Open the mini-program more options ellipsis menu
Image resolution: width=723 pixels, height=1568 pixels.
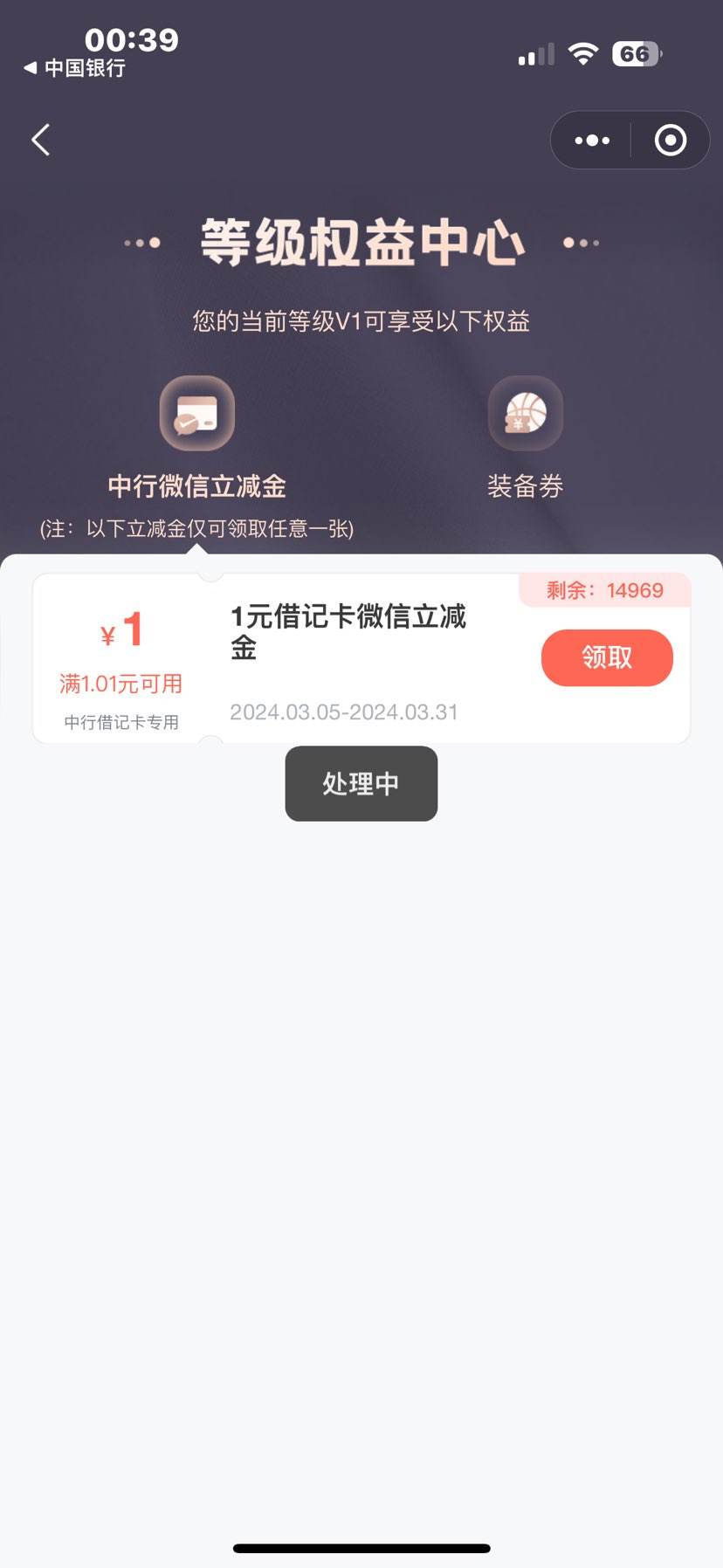coord(592,140)
